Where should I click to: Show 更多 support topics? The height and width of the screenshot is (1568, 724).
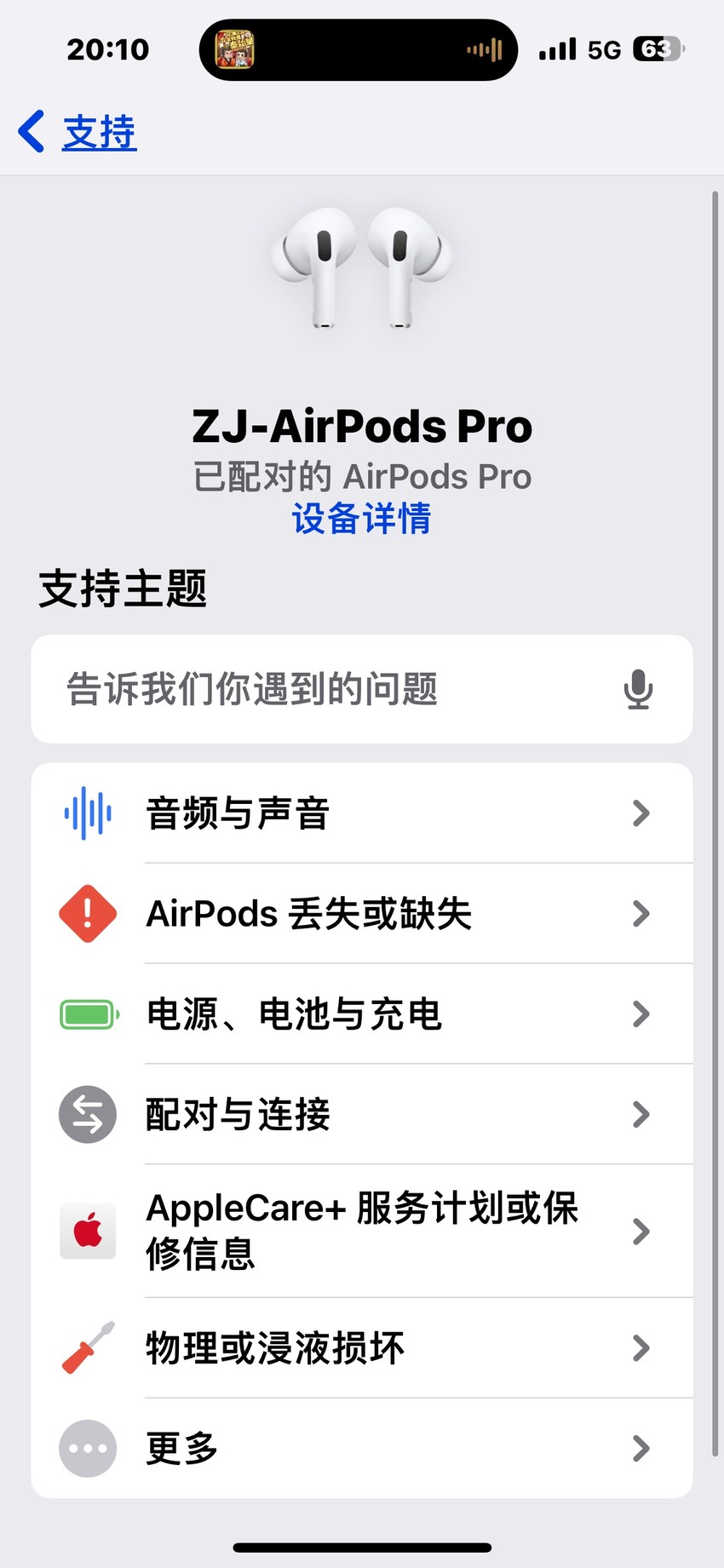tap(361, 1448)
